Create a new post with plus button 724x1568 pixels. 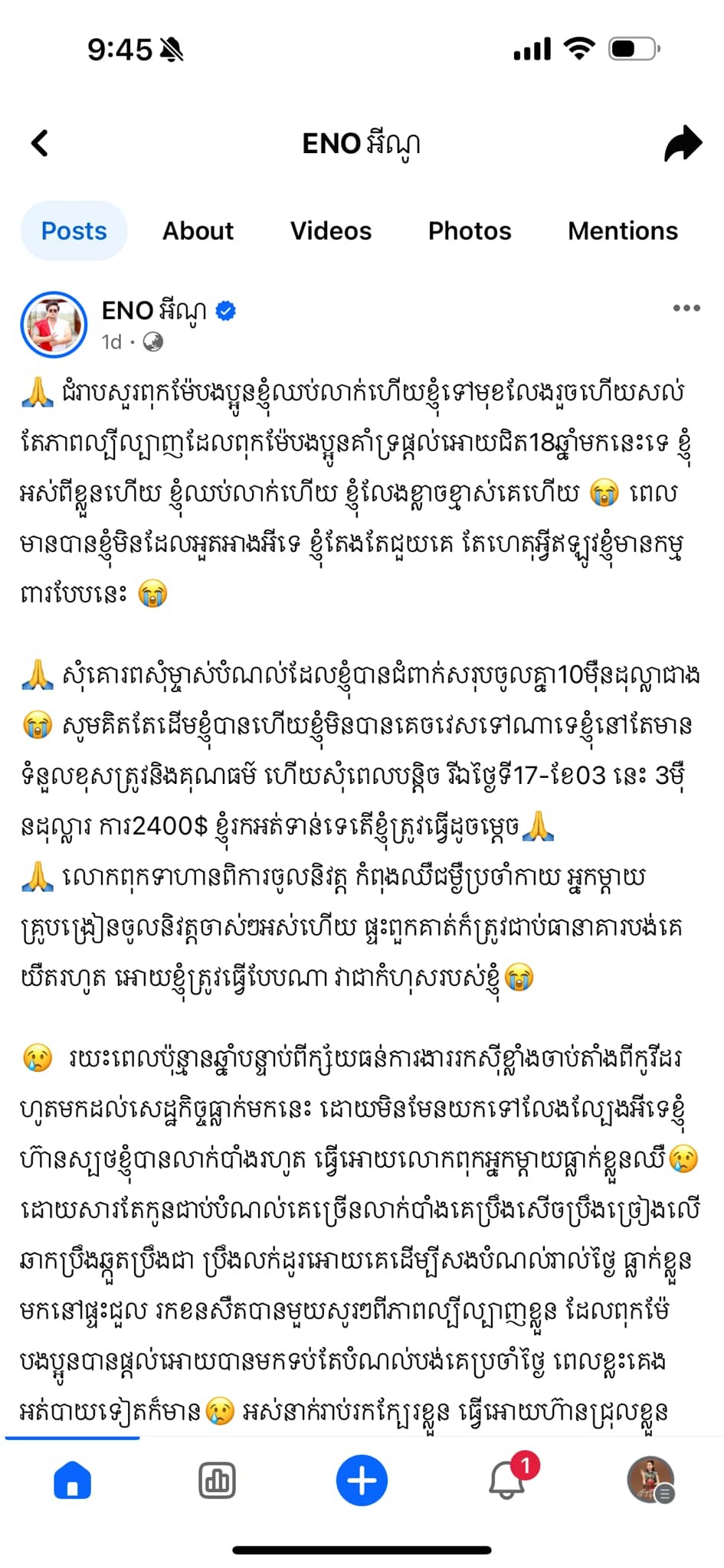(362, 1480)
